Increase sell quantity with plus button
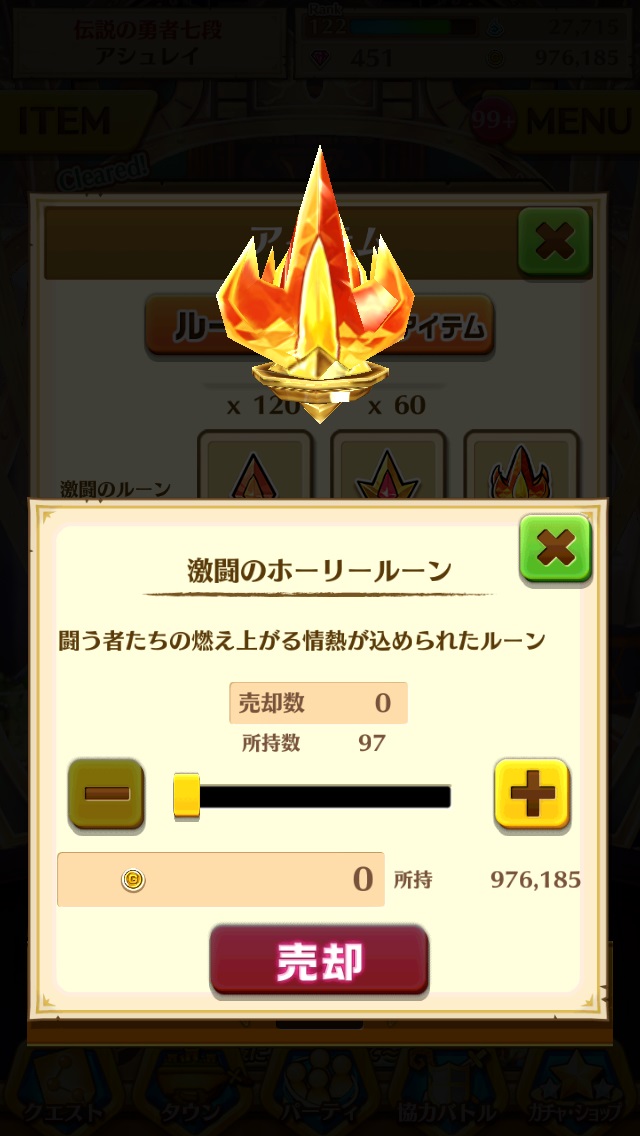This screenshot has height=1136, width=640. click(532, 794)
